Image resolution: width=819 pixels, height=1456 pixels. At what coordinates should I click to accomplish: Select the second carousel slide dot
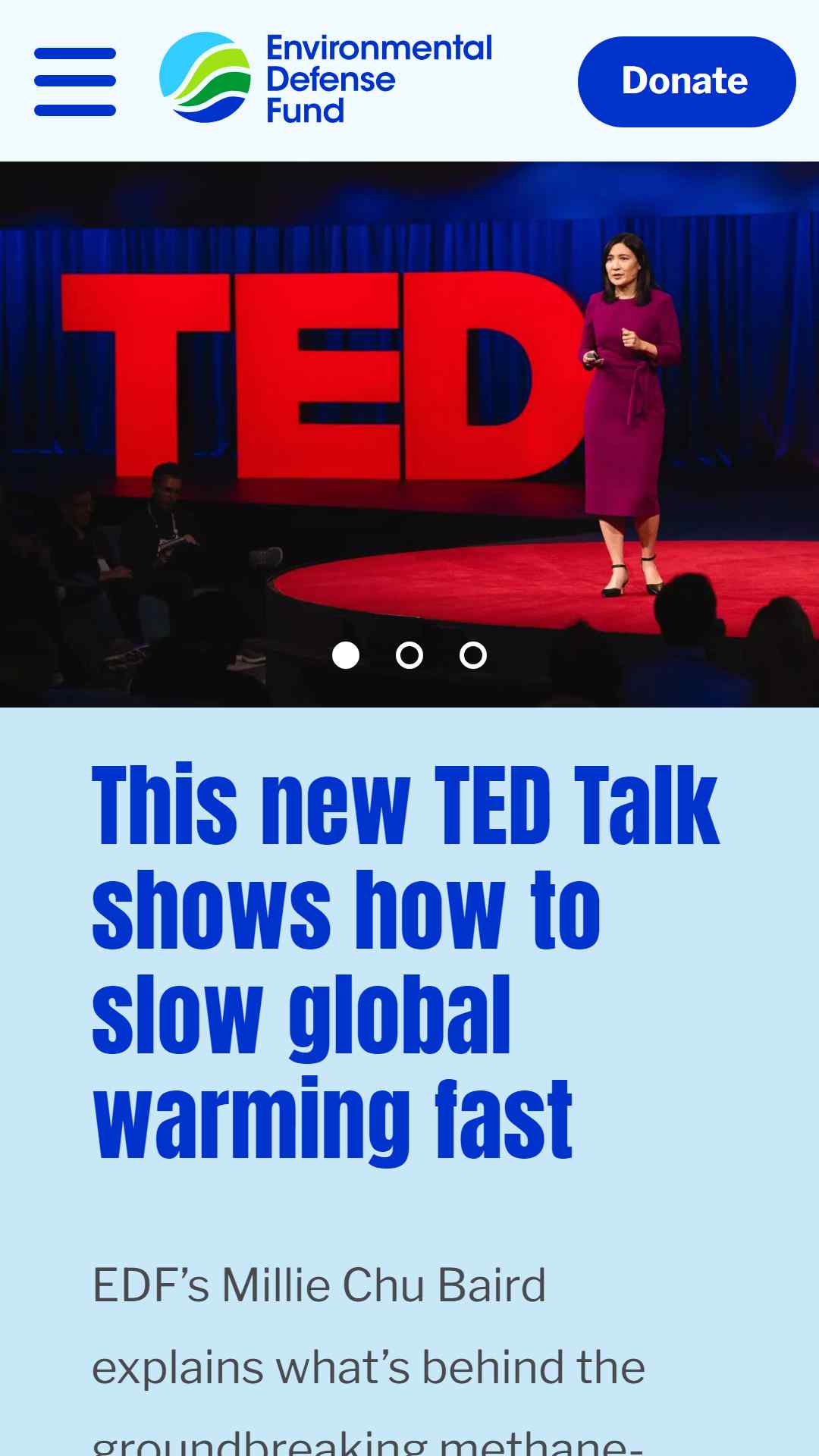click(409, 655)
